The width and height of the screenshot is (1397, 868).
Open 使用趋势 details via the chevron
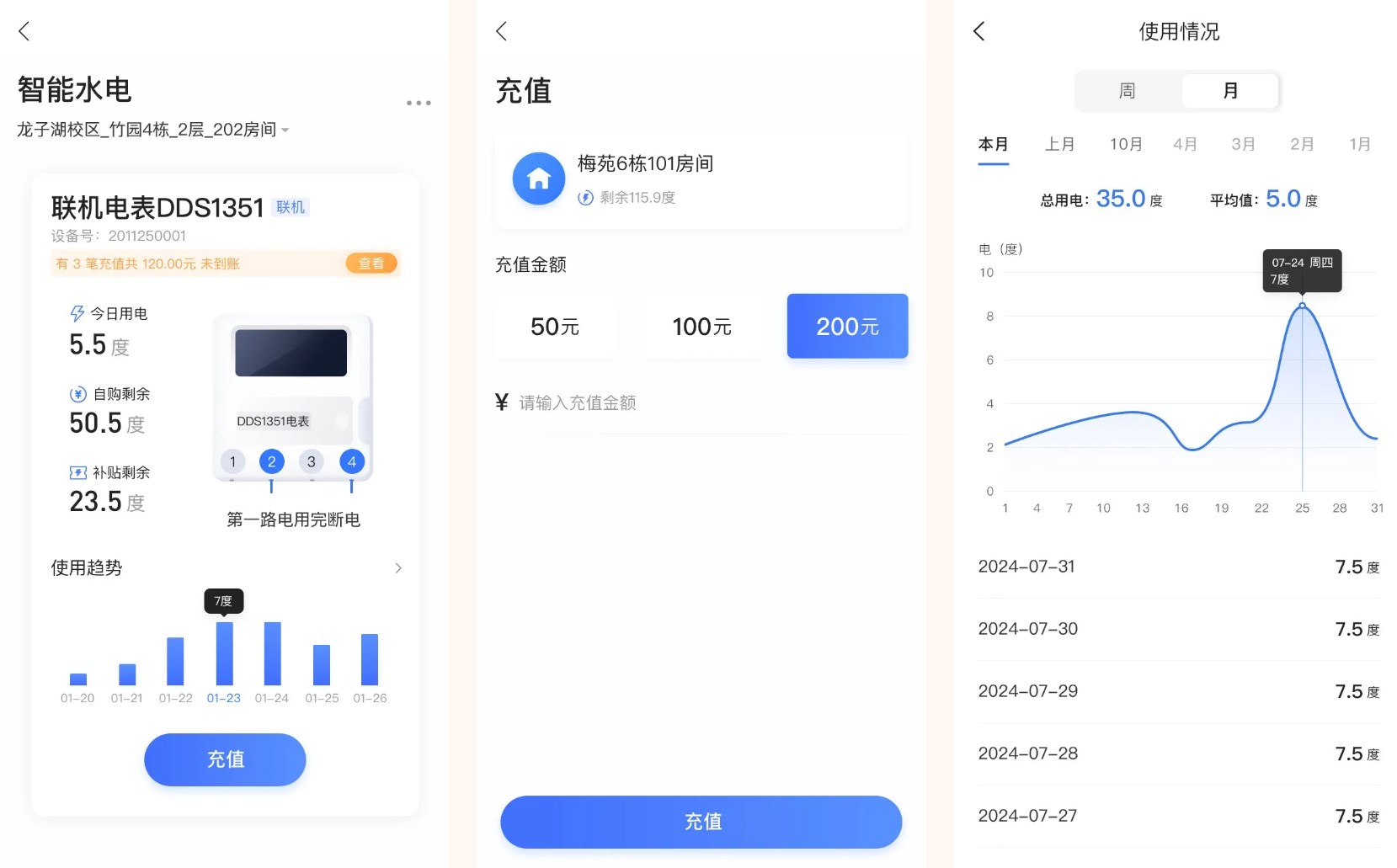398,568
